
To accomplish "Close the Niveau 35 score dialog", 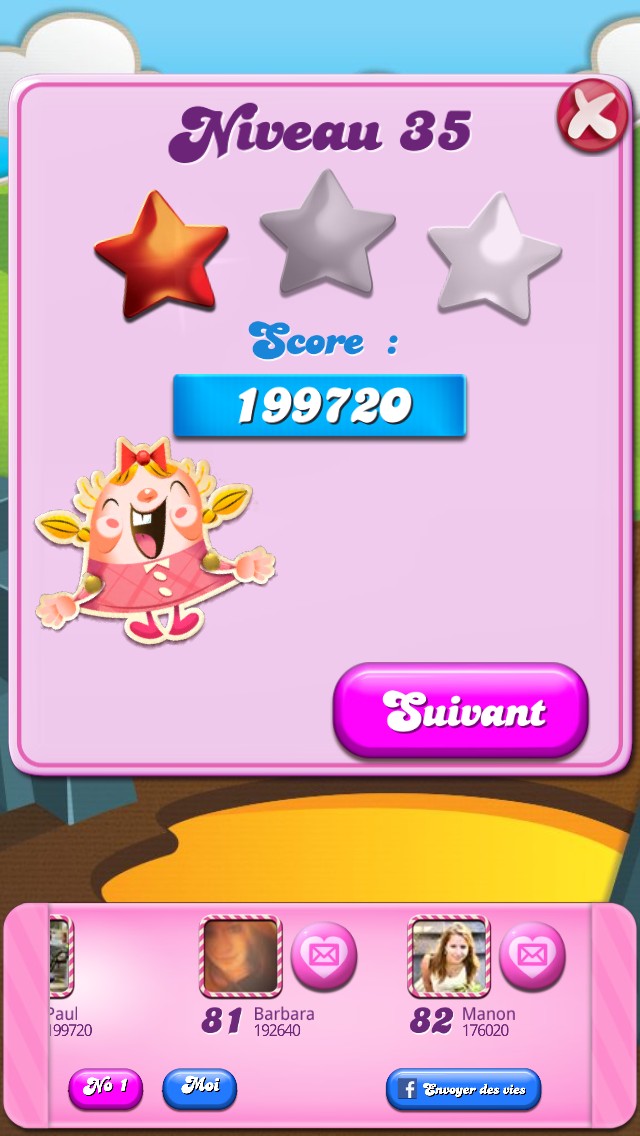I will click(x=592, y=113).
